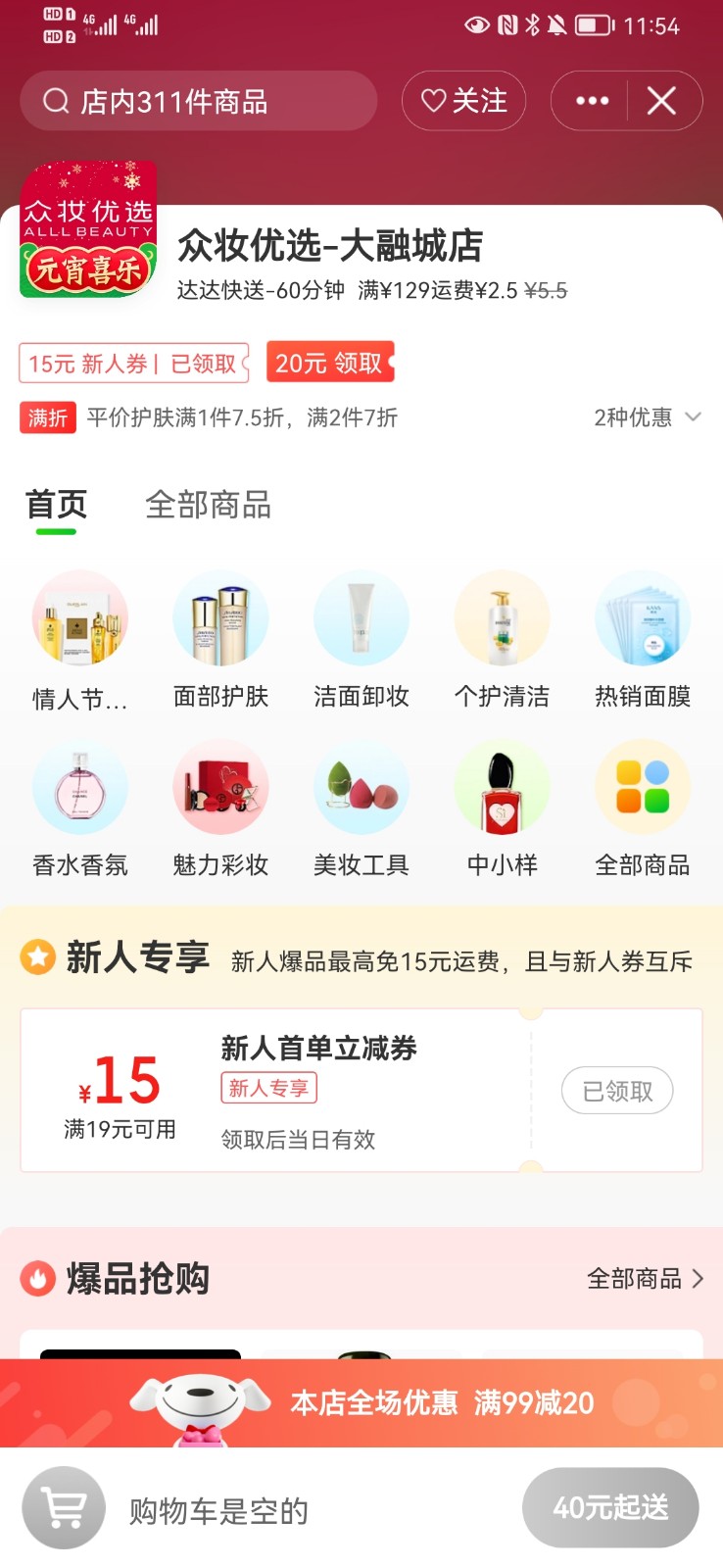This screenshot has width=723, height=1568.
Task: Select the 情人节 category icon
Action: point(80,618)
